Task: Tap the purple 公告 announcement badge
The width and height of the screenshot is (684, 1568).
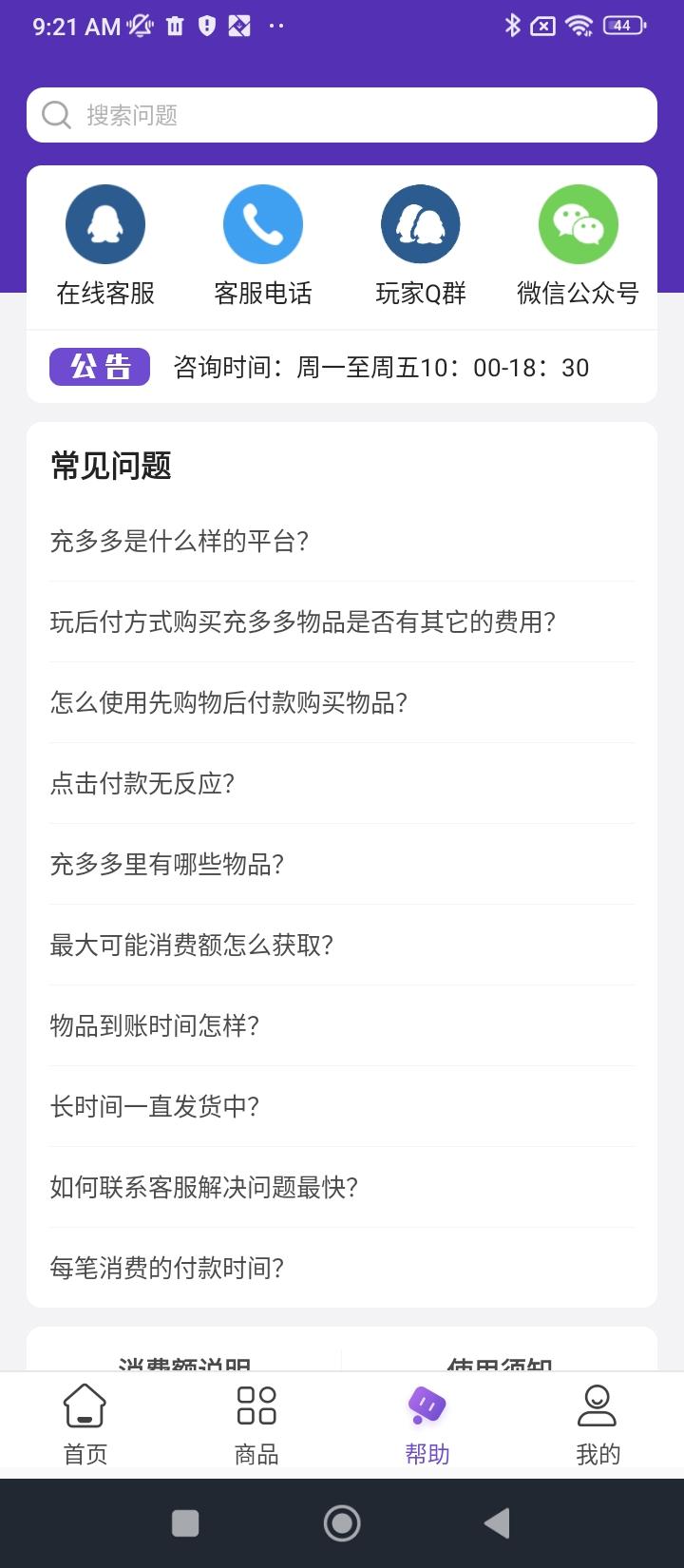Action: pos(99,367)
